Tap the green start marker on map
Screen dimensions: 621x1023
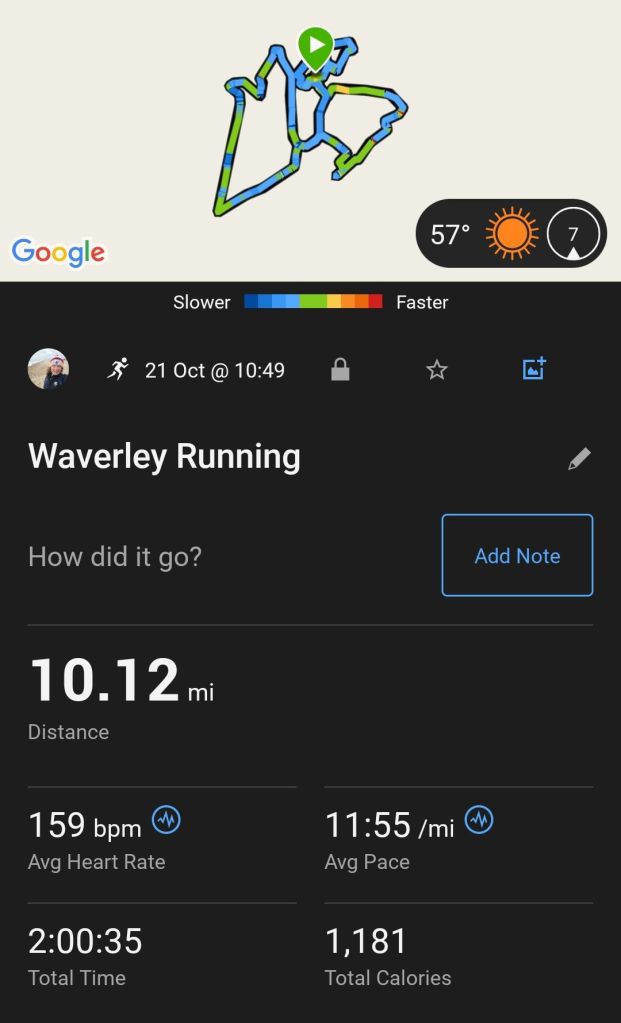(315, 46)
